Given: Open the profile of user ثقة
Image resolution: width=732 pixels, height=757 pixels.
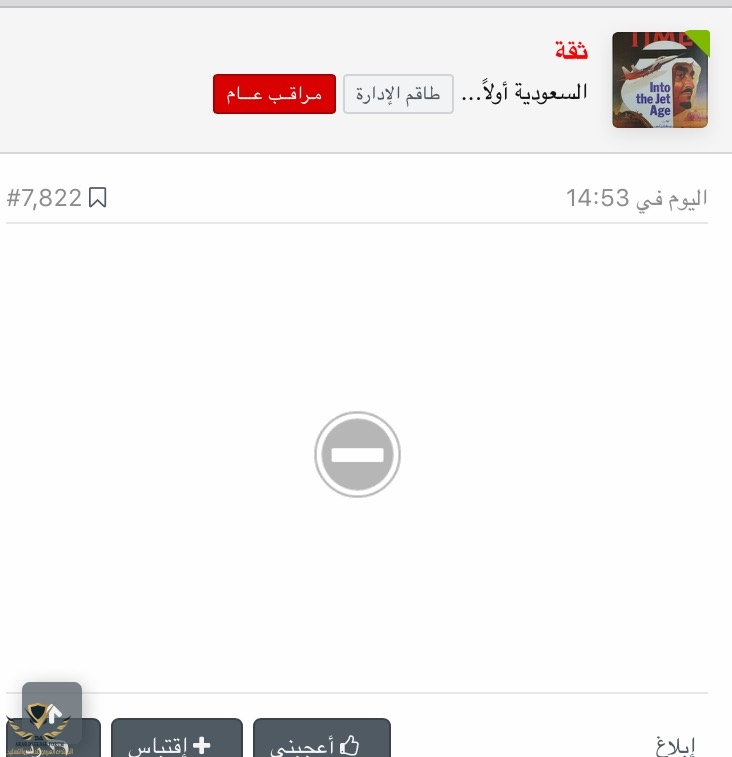Looking at the screenshot, I should click(571, 51).
